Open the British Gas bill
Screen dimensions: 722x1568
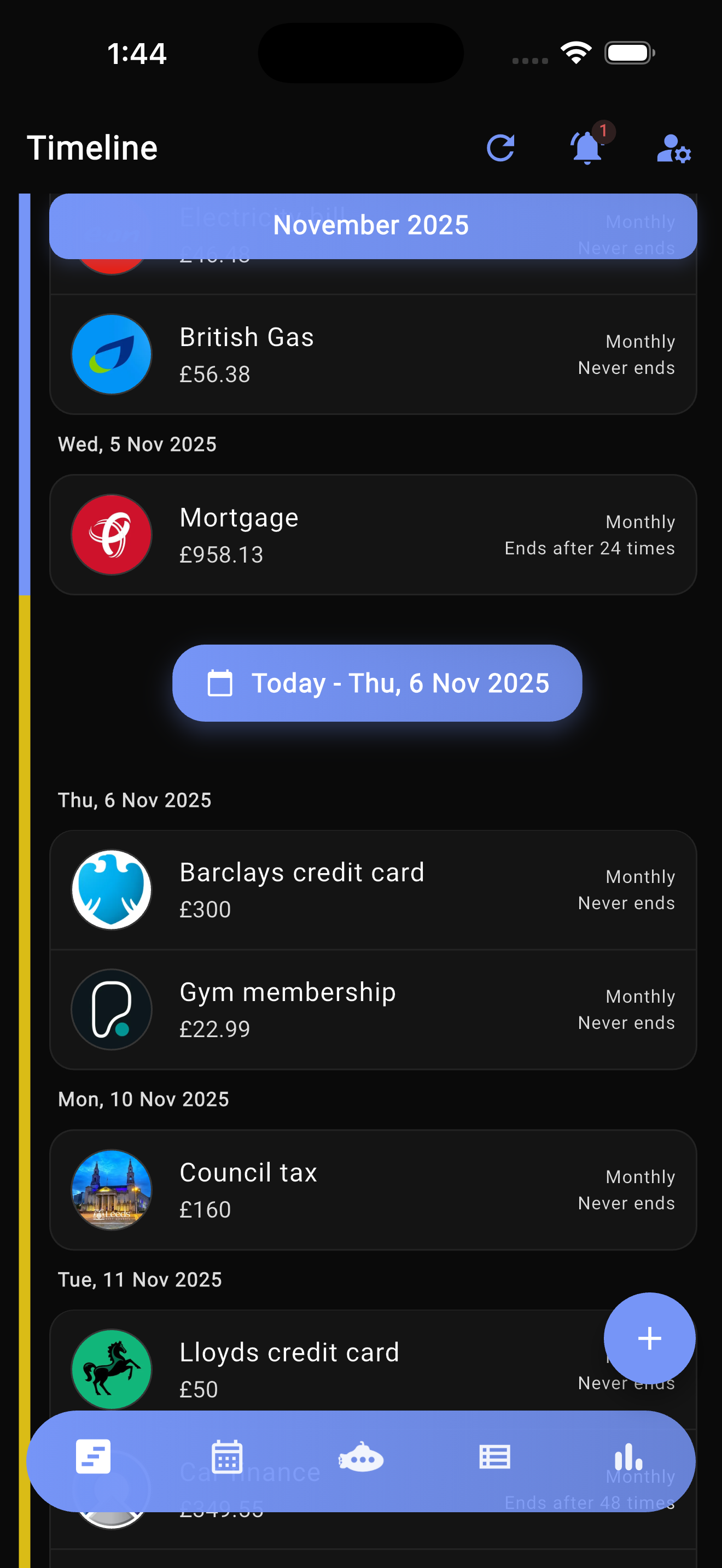point(372,355)
